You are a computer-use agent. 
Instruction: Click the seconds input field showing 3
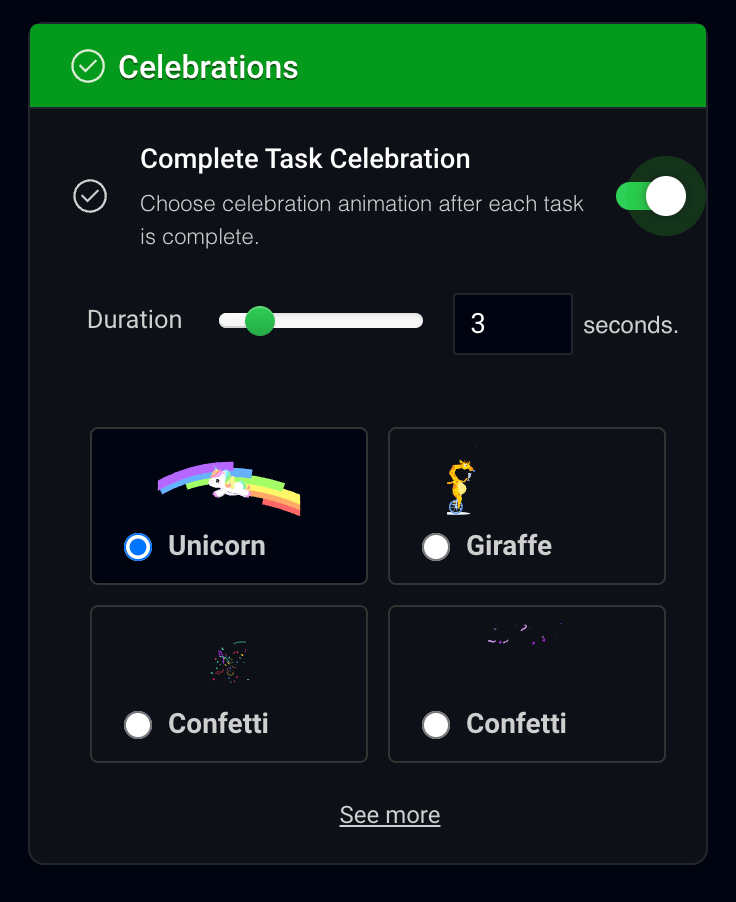(512, 323)
